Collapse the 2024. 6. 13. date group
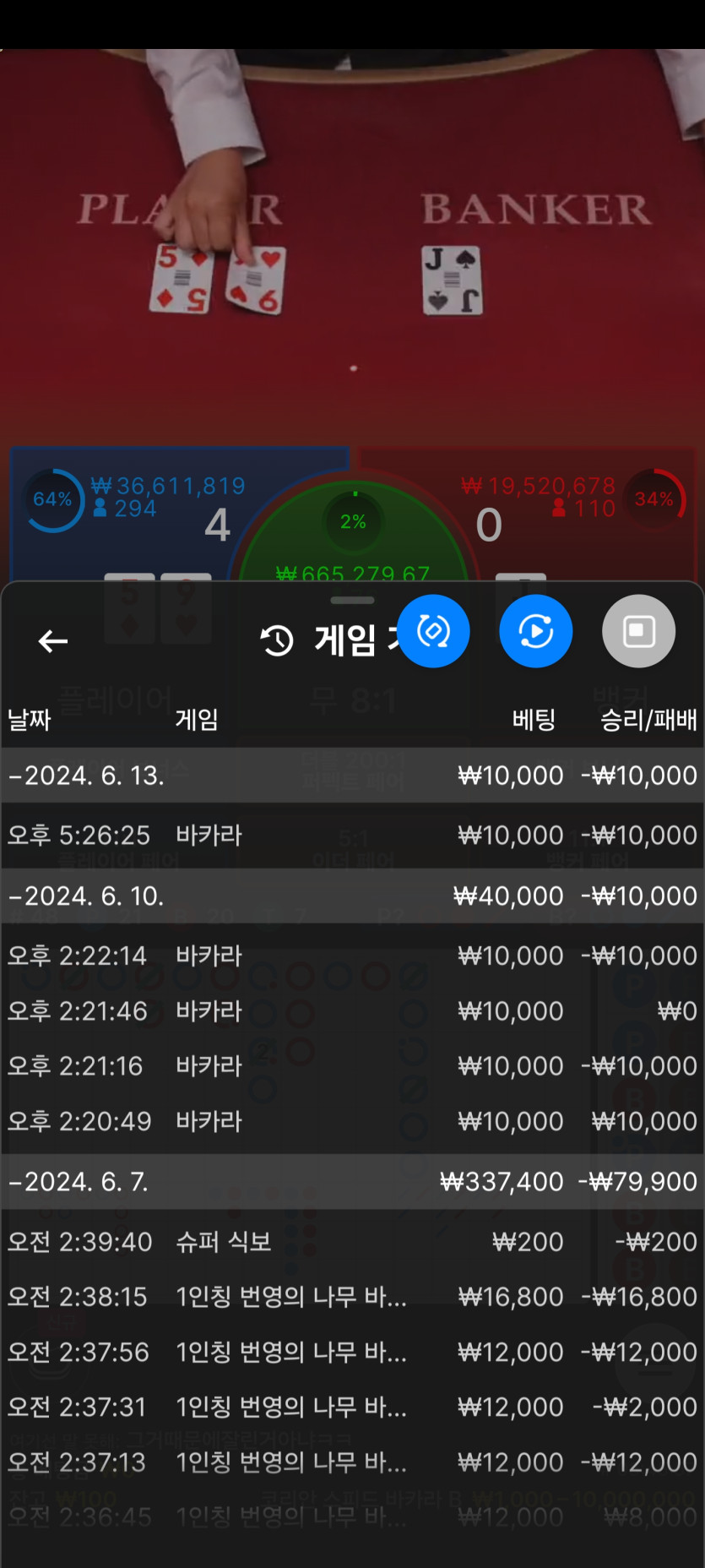The width and height of the screenshot is (705, 1568). click(86, 776)
